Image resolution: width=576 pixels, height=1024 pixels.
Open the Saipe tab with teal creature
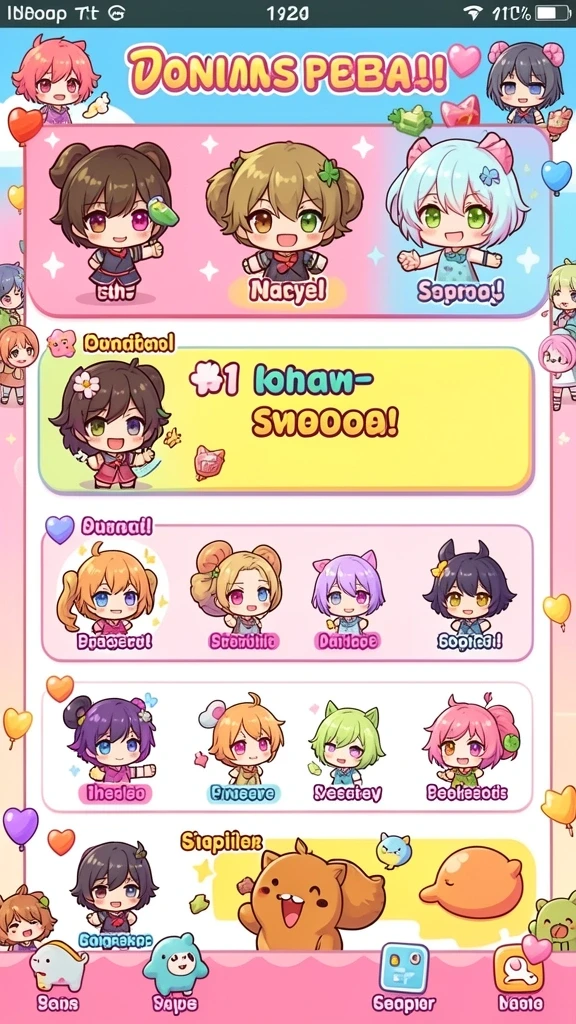175,978
